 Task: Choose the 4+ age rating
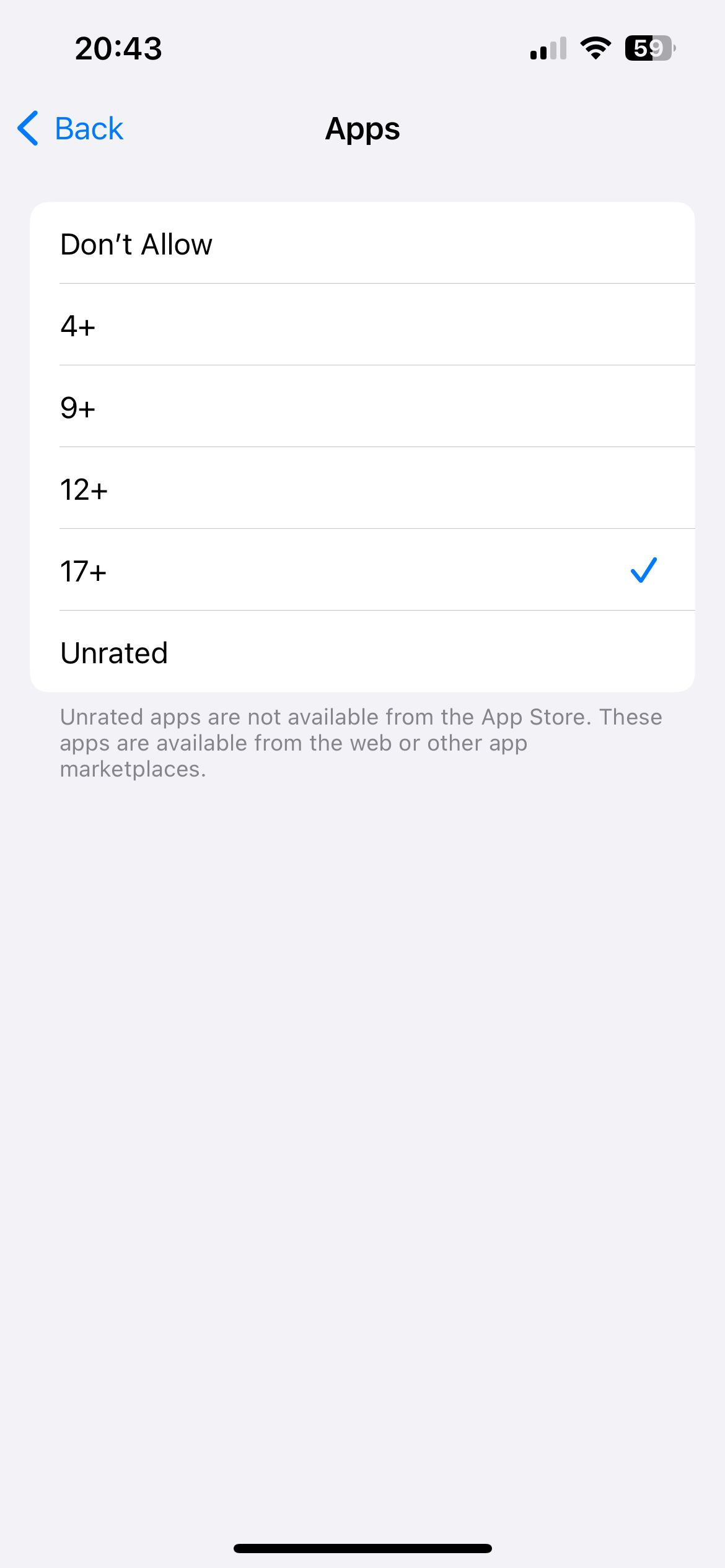coord(362,325)
